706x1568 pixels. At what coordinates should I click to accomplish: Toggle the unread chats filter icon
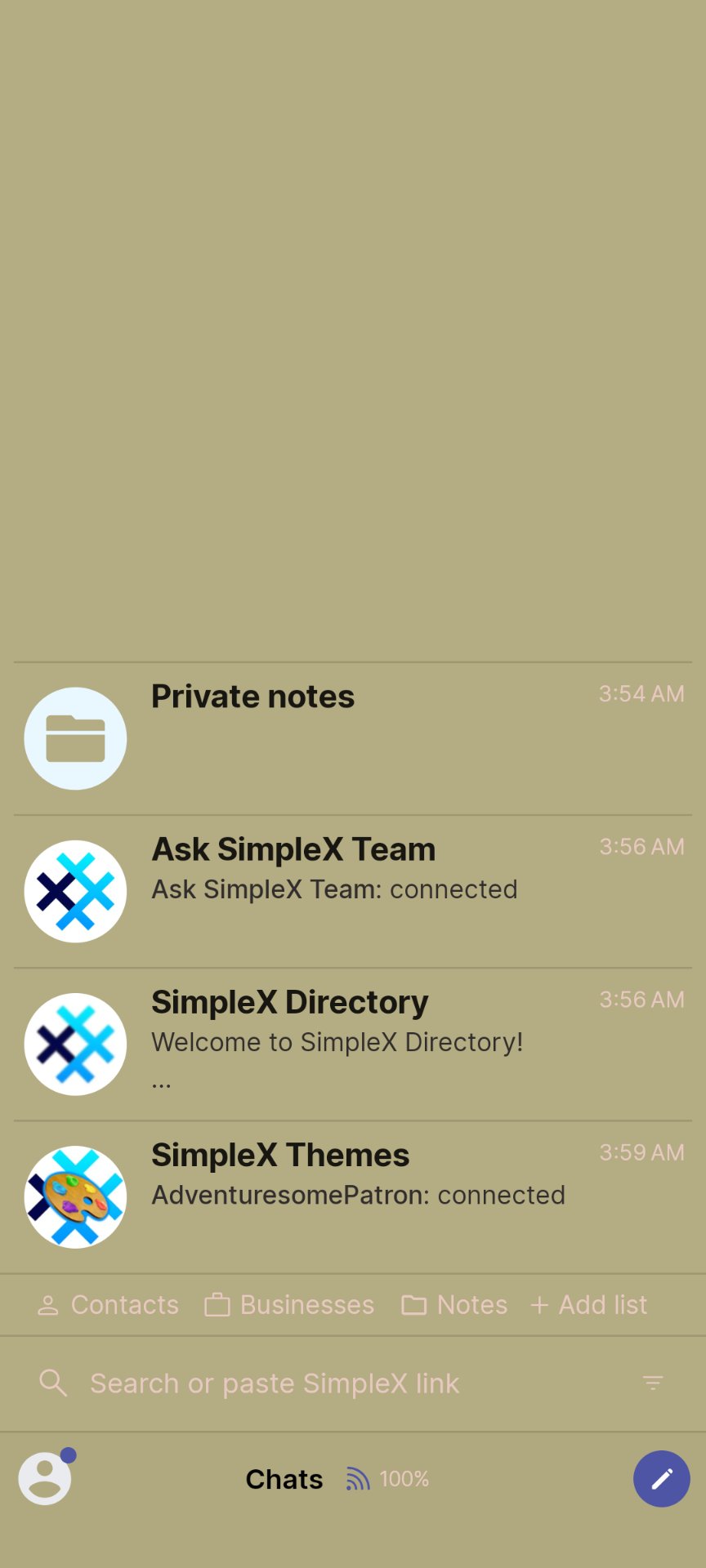(x=653, y=1383)
